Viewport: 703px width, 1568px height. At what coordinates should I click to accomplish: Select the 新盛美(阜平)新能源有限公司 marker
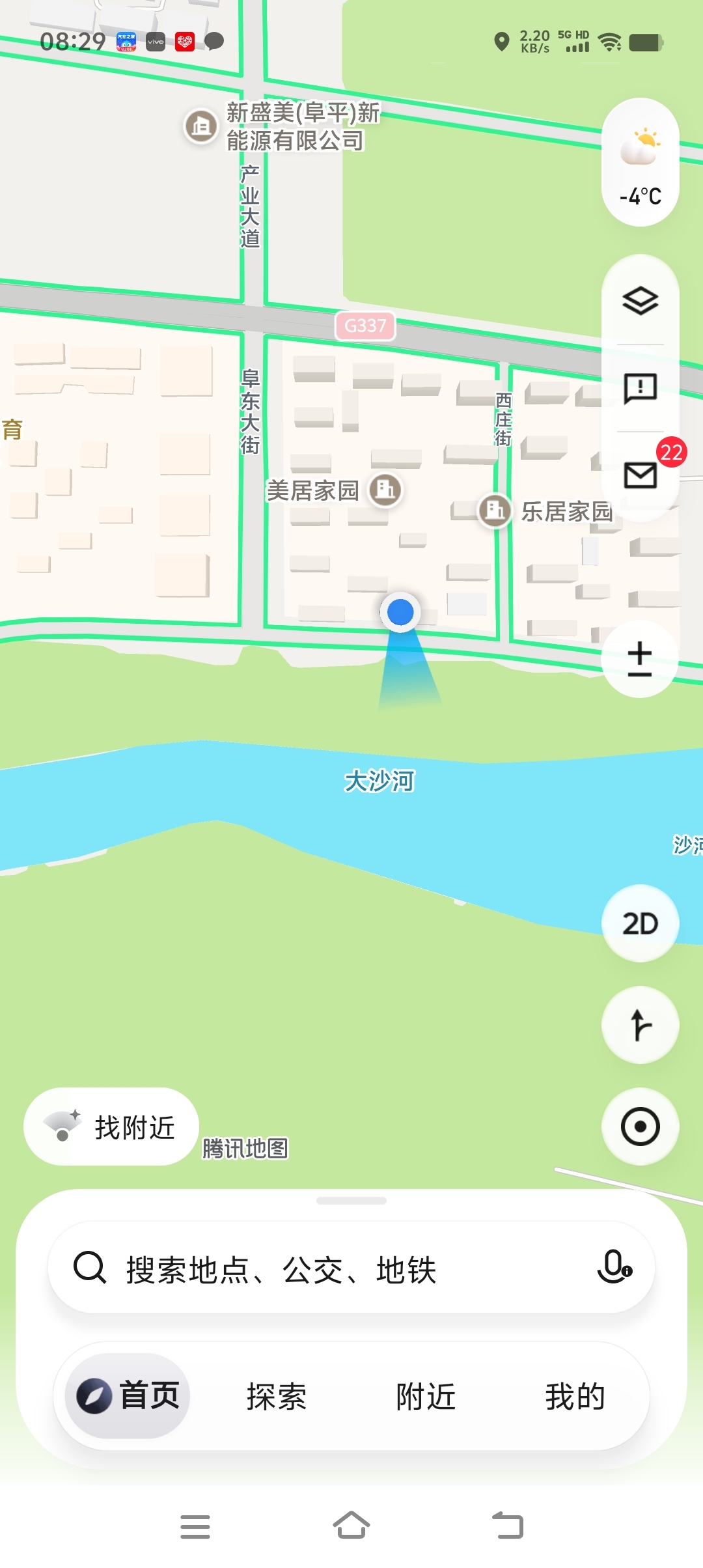(201, 126)
